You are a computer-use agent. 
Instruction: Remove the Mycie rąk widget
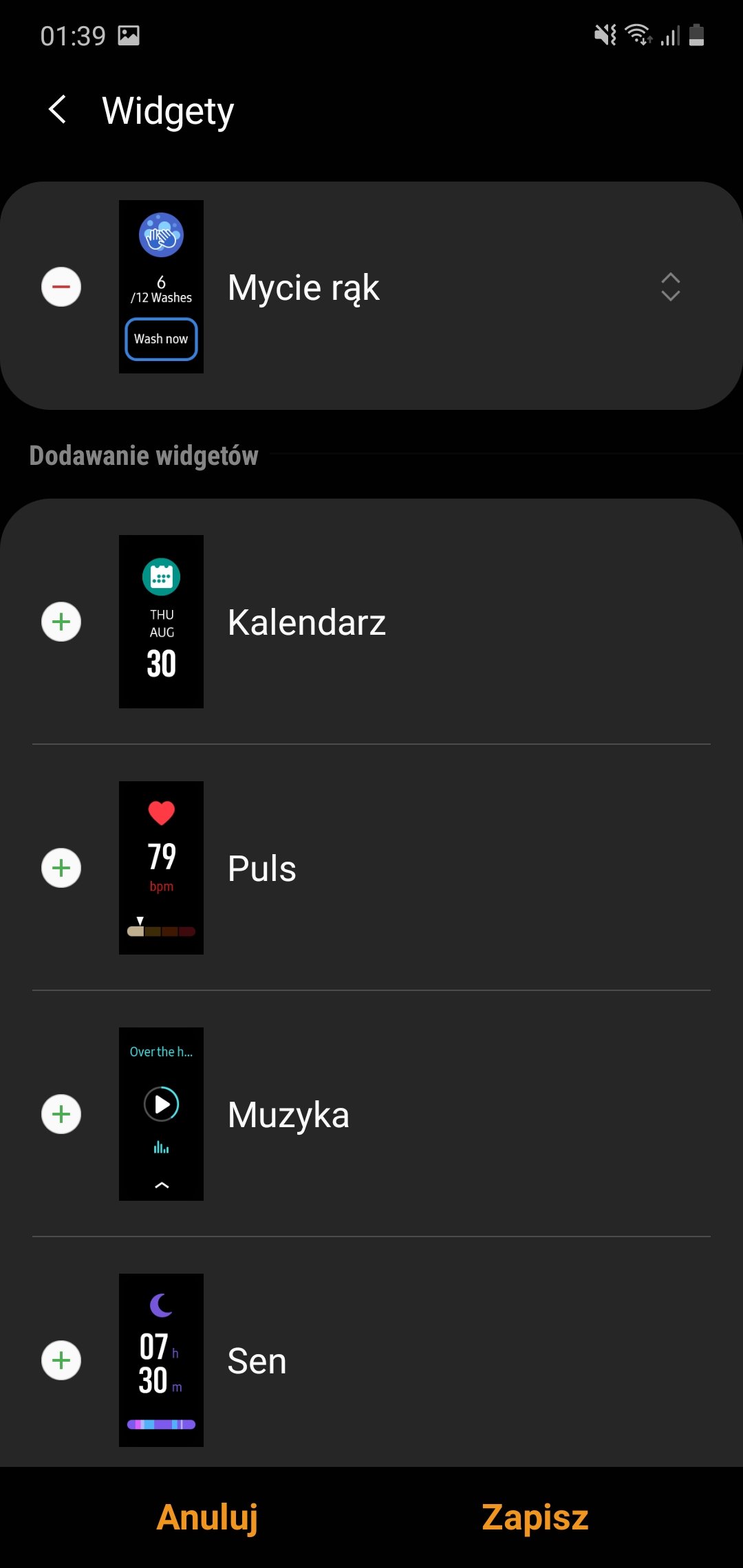pyautogui.click(x=61, y=287)
